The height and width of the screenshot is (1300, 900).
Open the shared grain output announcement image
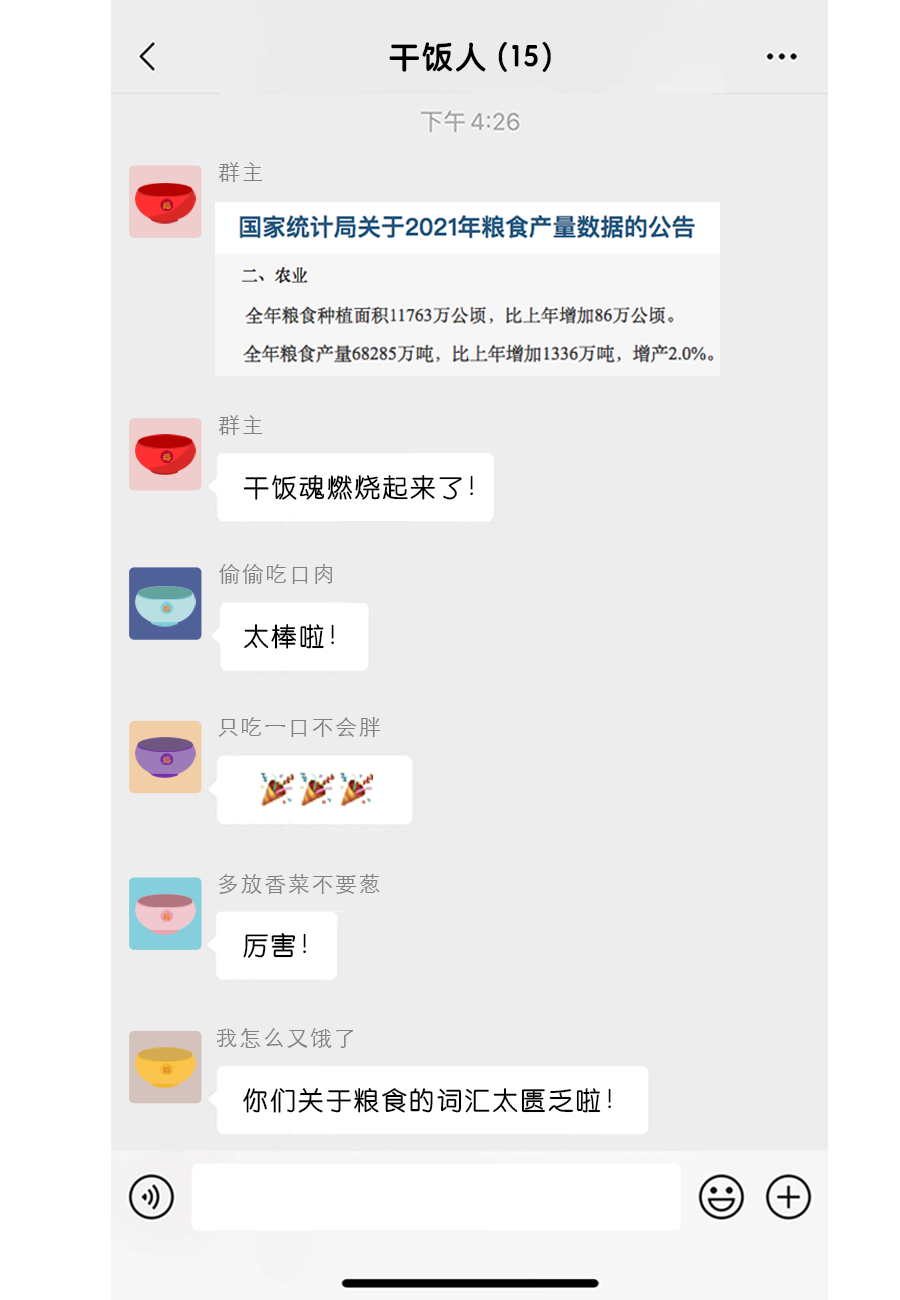click(x=467, y=289)
